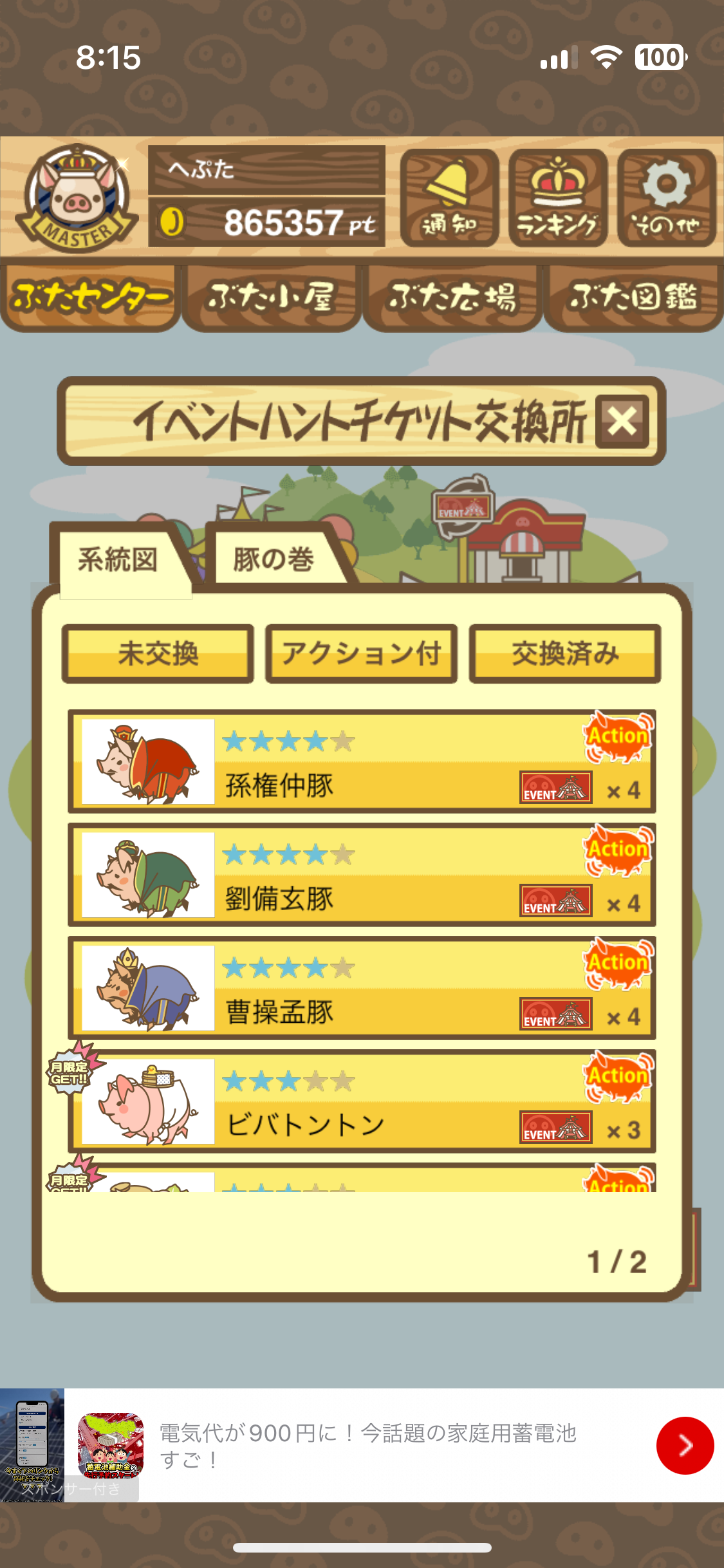Screen dimensions: 724x1568
Task: Switch to the ぶた図鑑 tab
Action: click(633, 297)
